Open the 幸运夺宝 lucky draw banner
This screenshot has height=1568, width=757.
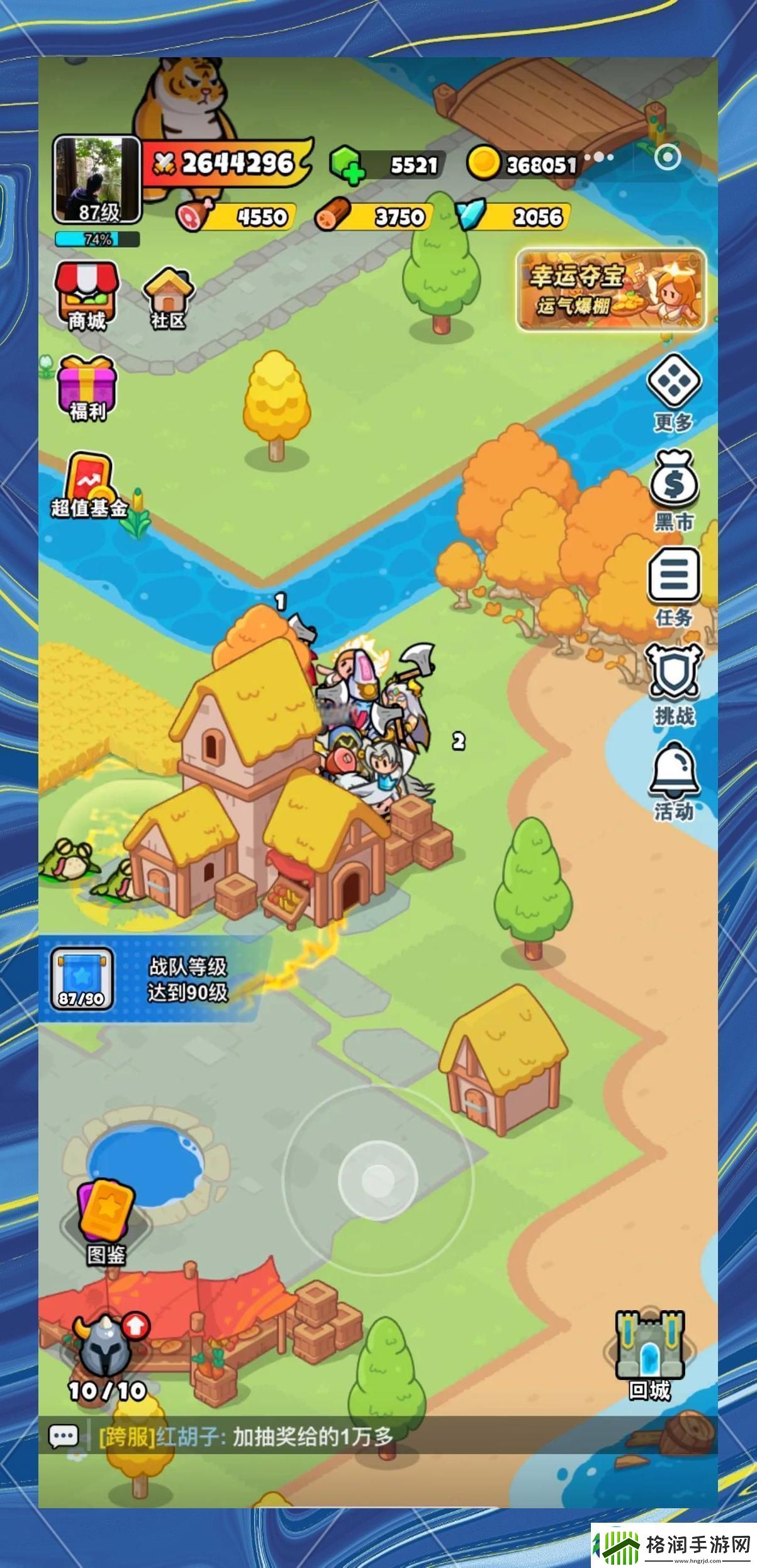click(610, 290)
